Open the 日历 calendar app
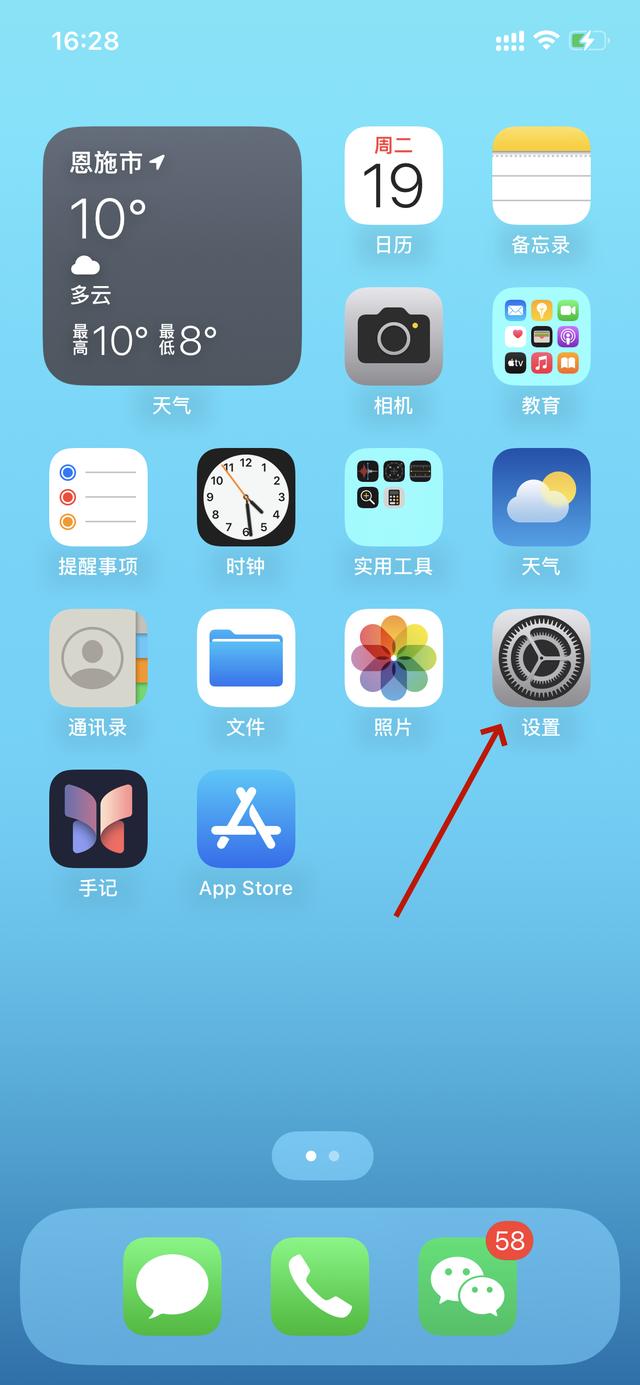 (393, 176)
